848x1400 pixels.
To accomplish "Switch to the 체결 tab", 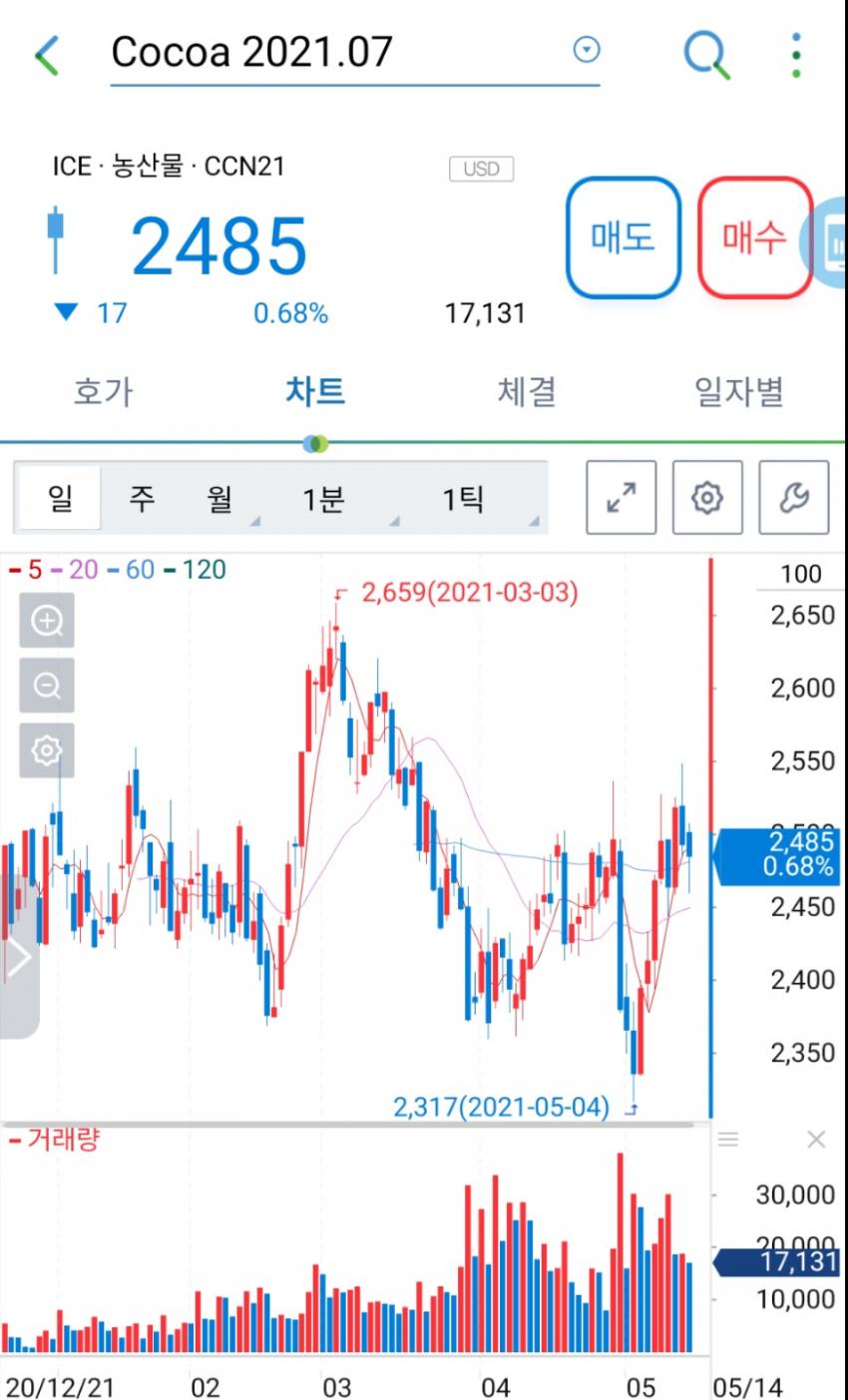I will click(527, 391).
